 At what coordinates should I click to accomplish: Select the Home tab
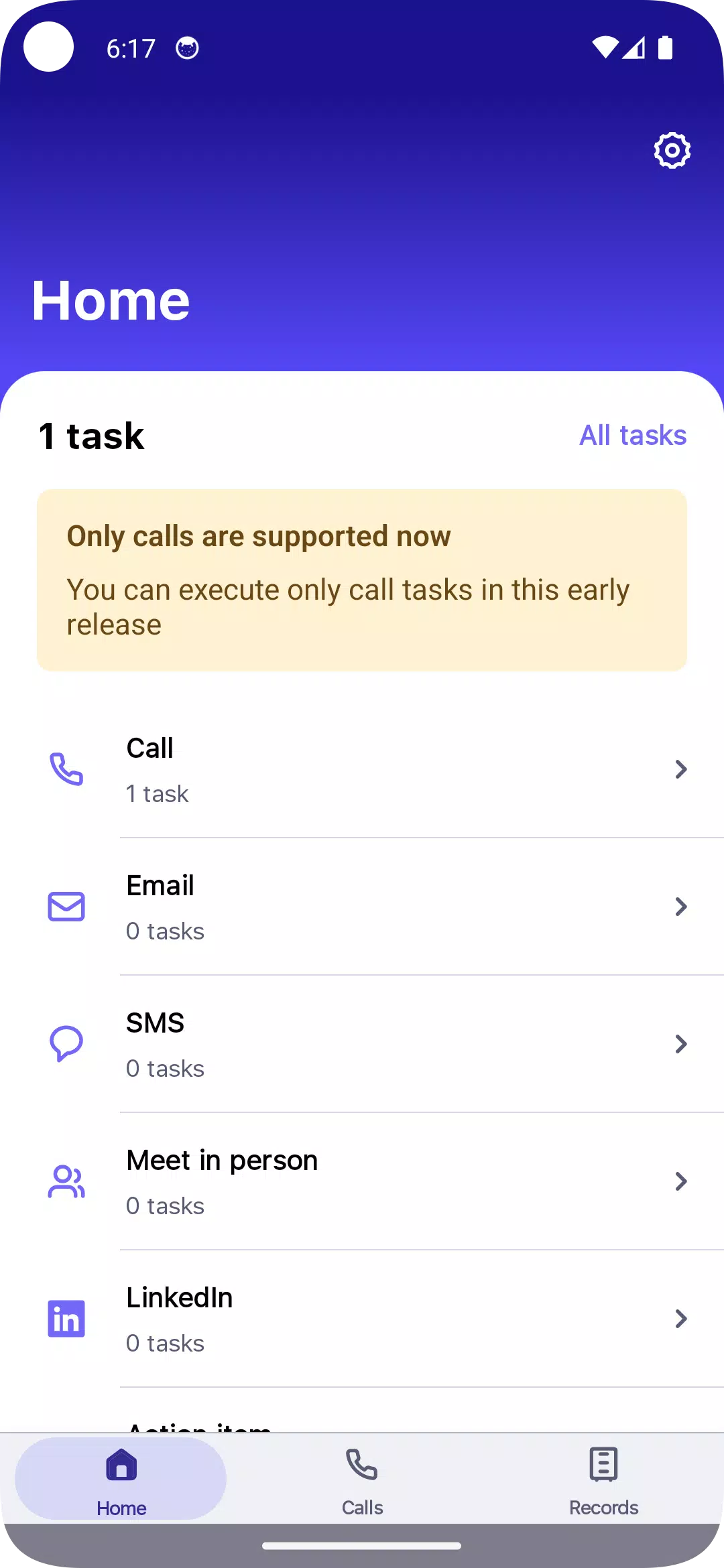click(x=121, y=1480)
